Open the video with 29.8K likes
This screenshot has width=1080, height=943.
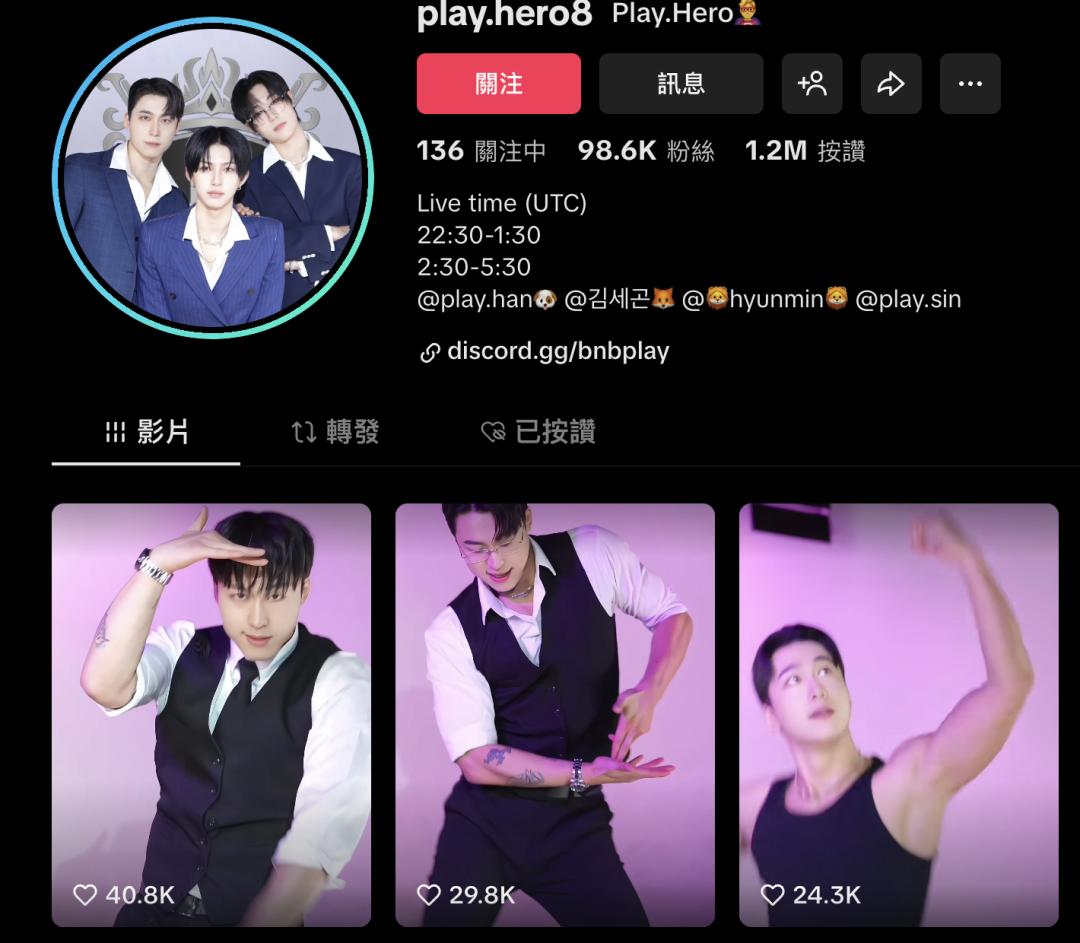pos(554,714)
